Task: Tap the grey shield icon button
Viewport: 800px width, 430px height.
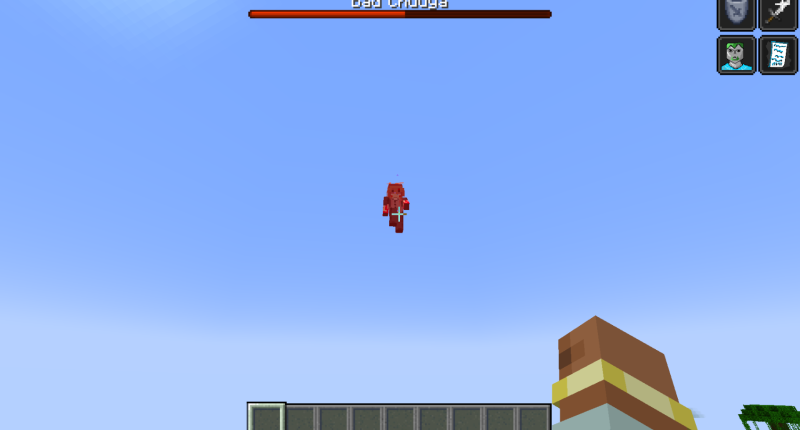Action: [736, 13]
